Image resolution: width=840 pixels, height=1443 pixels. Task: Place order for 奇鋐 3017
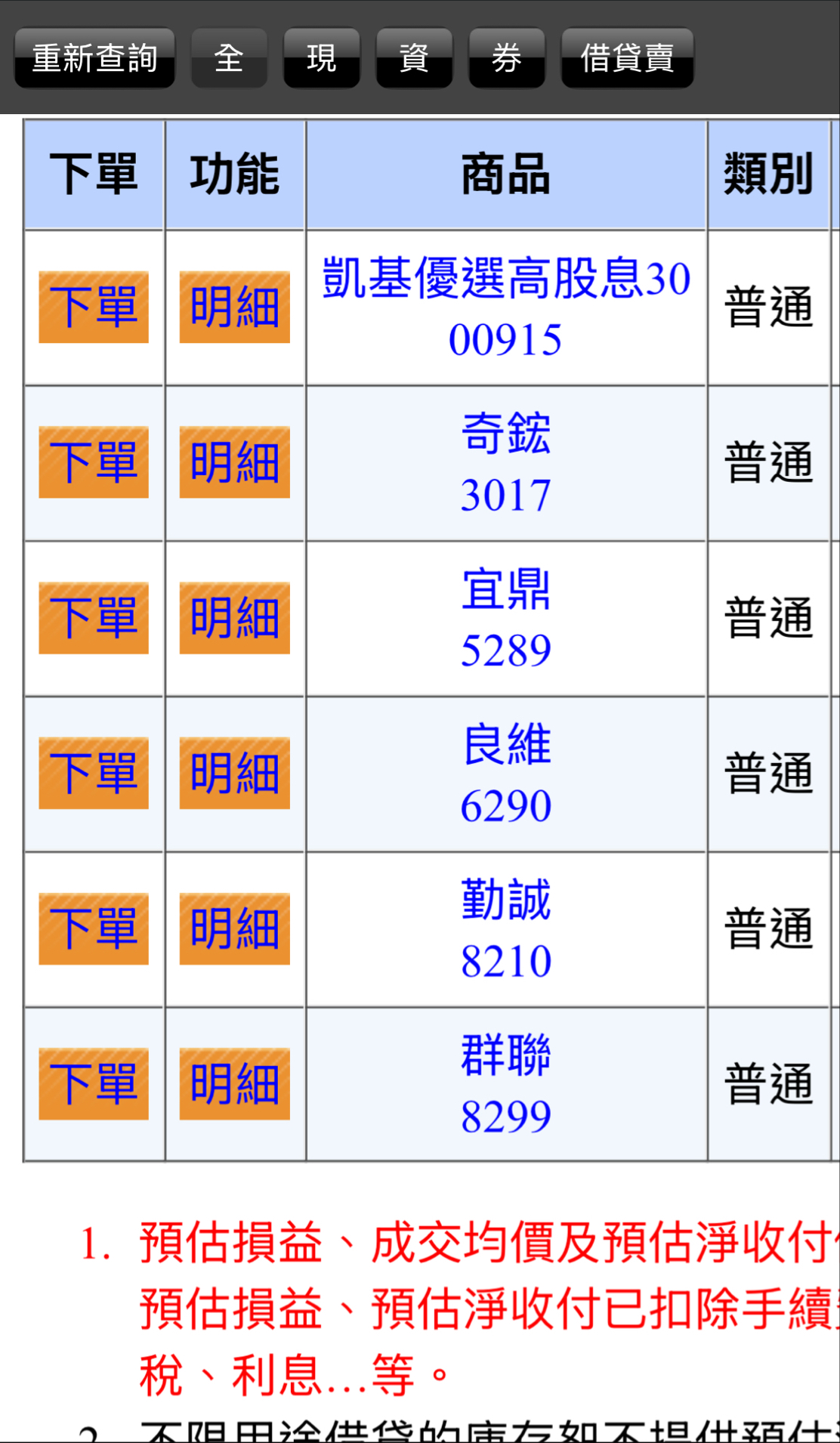coord(94,462)
